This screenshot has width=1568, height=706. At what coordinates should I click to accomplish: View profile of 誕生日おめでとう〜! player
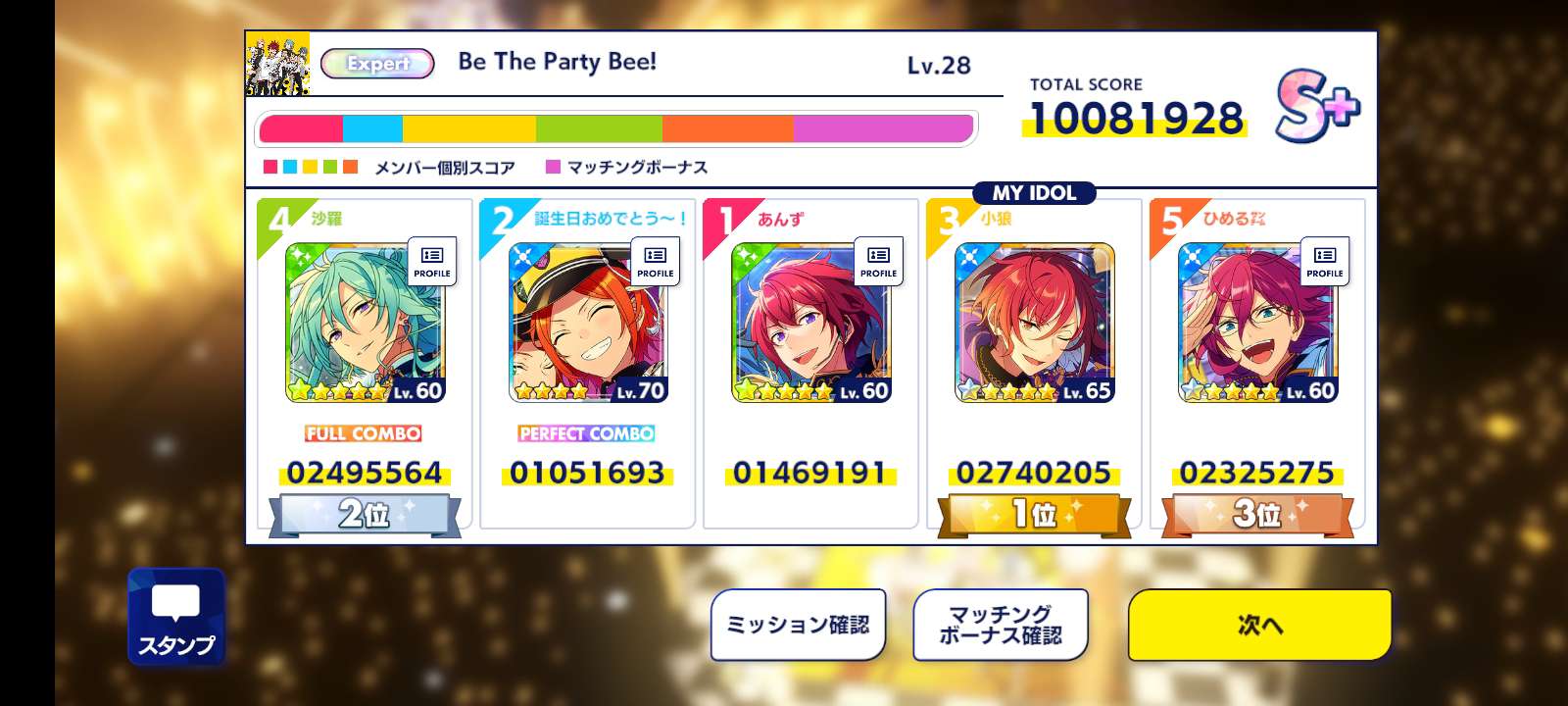pos(655,261)
